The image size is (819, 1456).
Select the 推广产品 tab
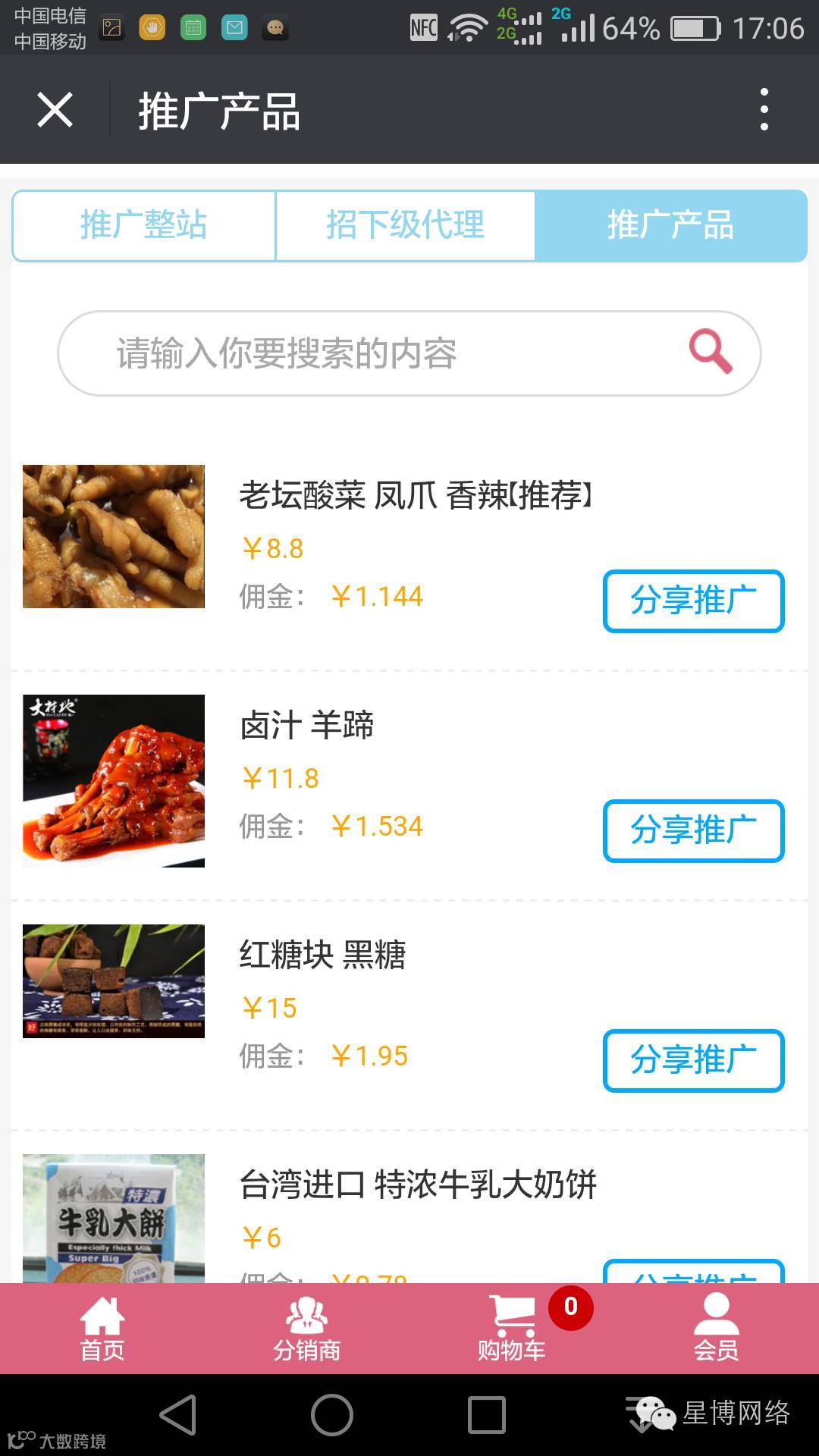tap(670, 225)
